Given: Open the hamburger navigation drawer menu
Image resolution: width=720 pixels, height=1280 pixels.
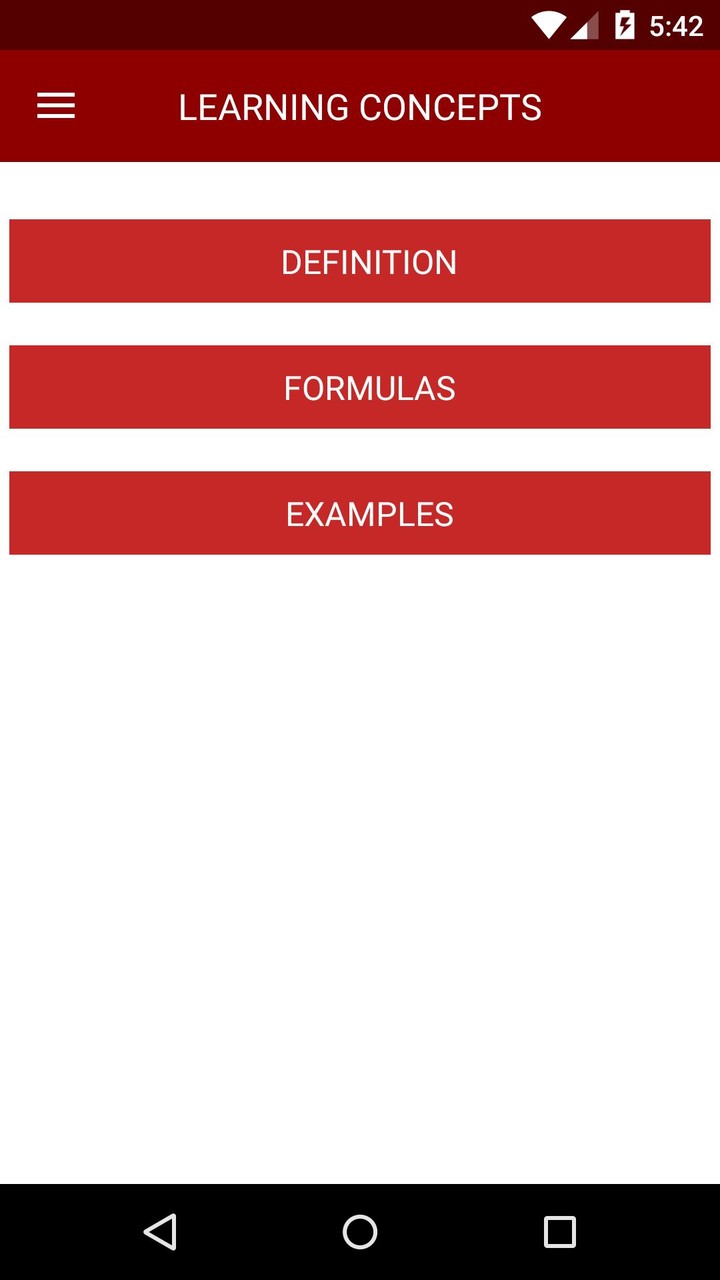Looking at the screenshot, I should 56,107.
